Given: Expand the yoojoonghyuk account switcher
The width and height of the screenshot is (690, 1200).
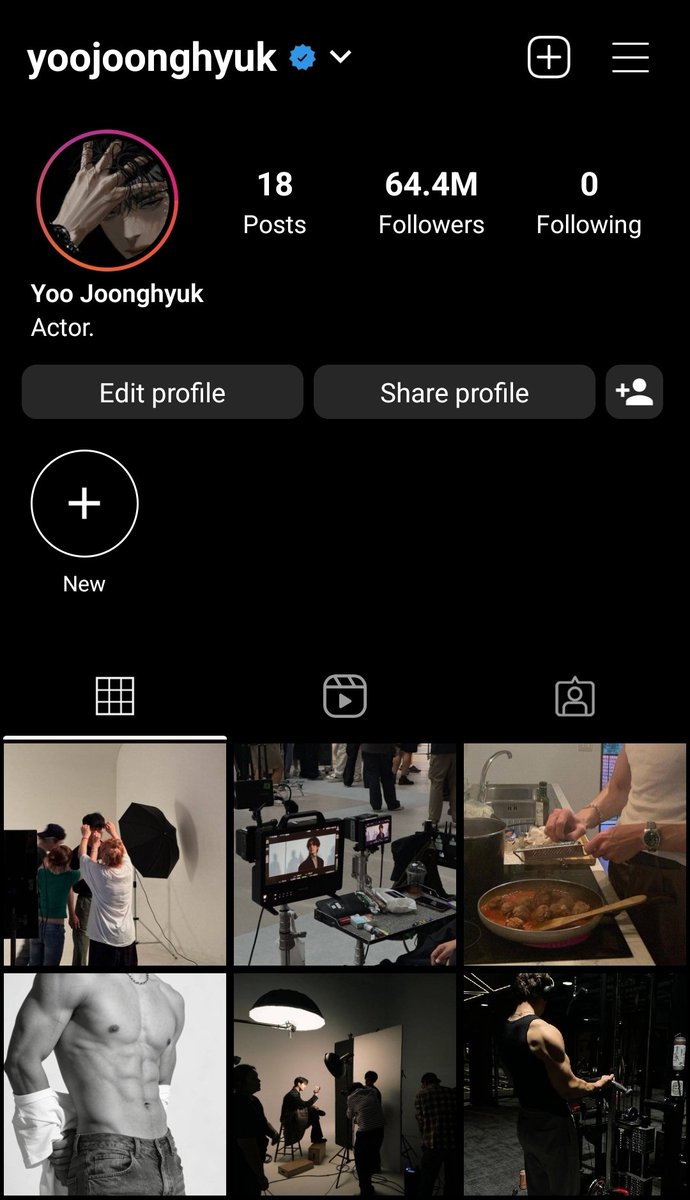Looking at the screenshot, I should (x=341, y=58).
